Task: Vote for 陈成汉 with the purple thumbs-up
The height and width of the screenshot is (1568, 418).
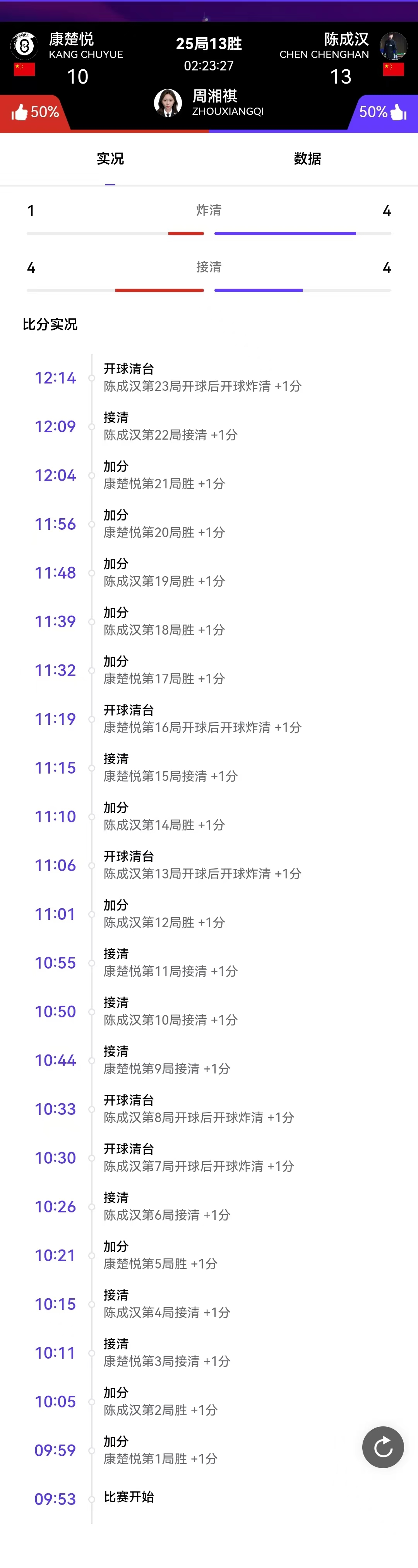Action: (x=398, y=112)
